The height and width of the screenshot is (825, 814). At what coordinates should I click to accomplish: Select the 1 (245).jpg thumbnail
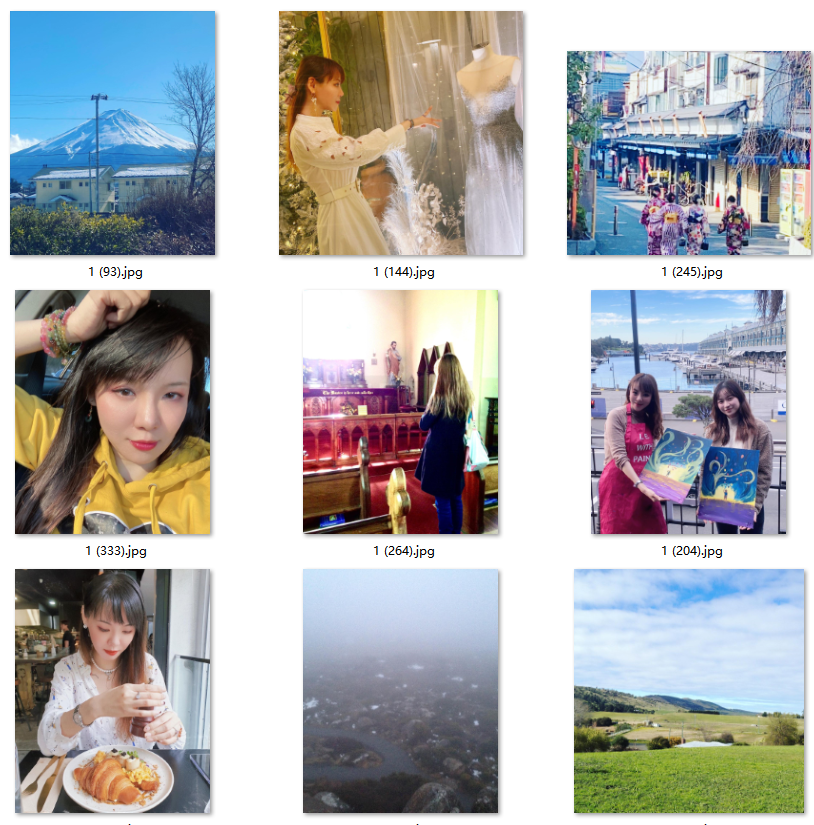pos(689,153)
